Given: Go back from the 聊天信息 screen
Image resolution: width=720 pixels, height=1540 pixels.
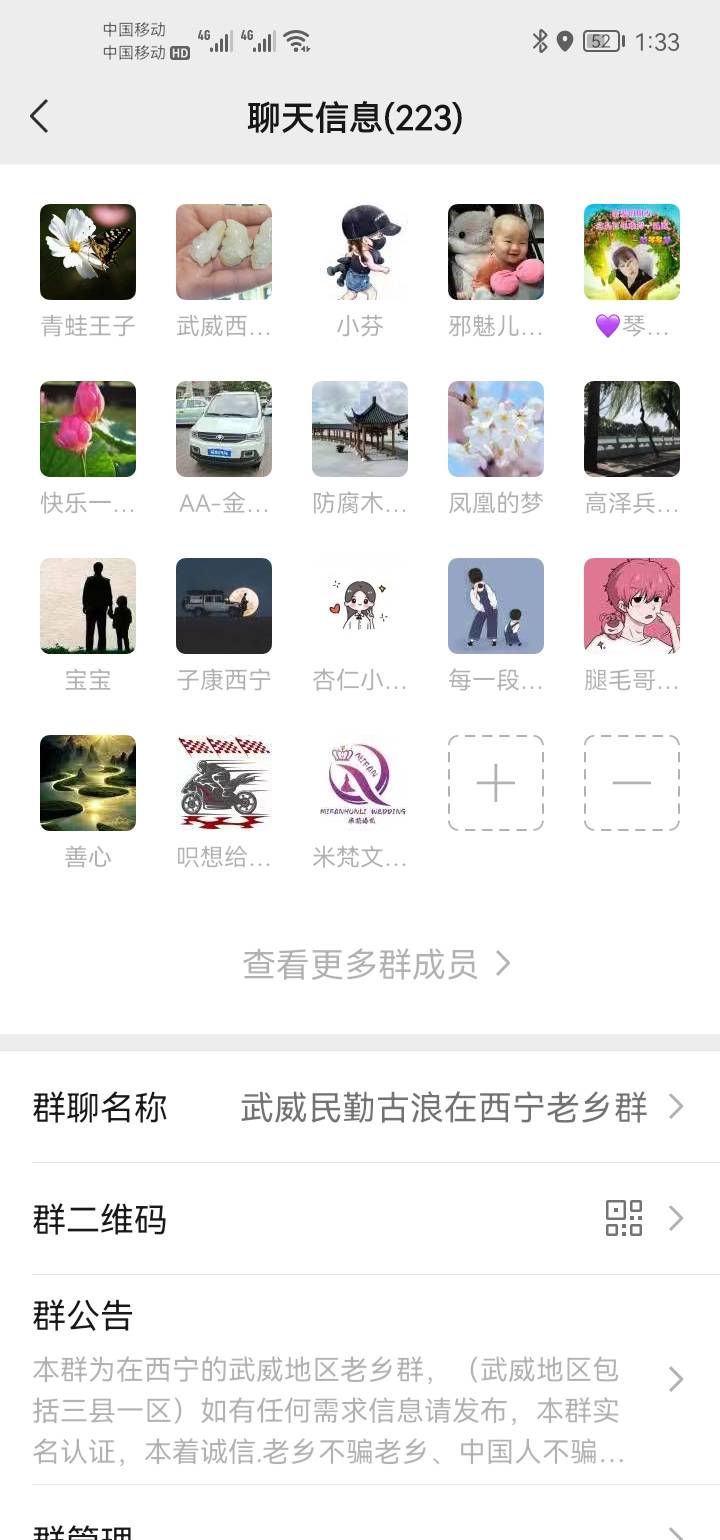Looking at the screenshot, I should [x=39, y=117].
